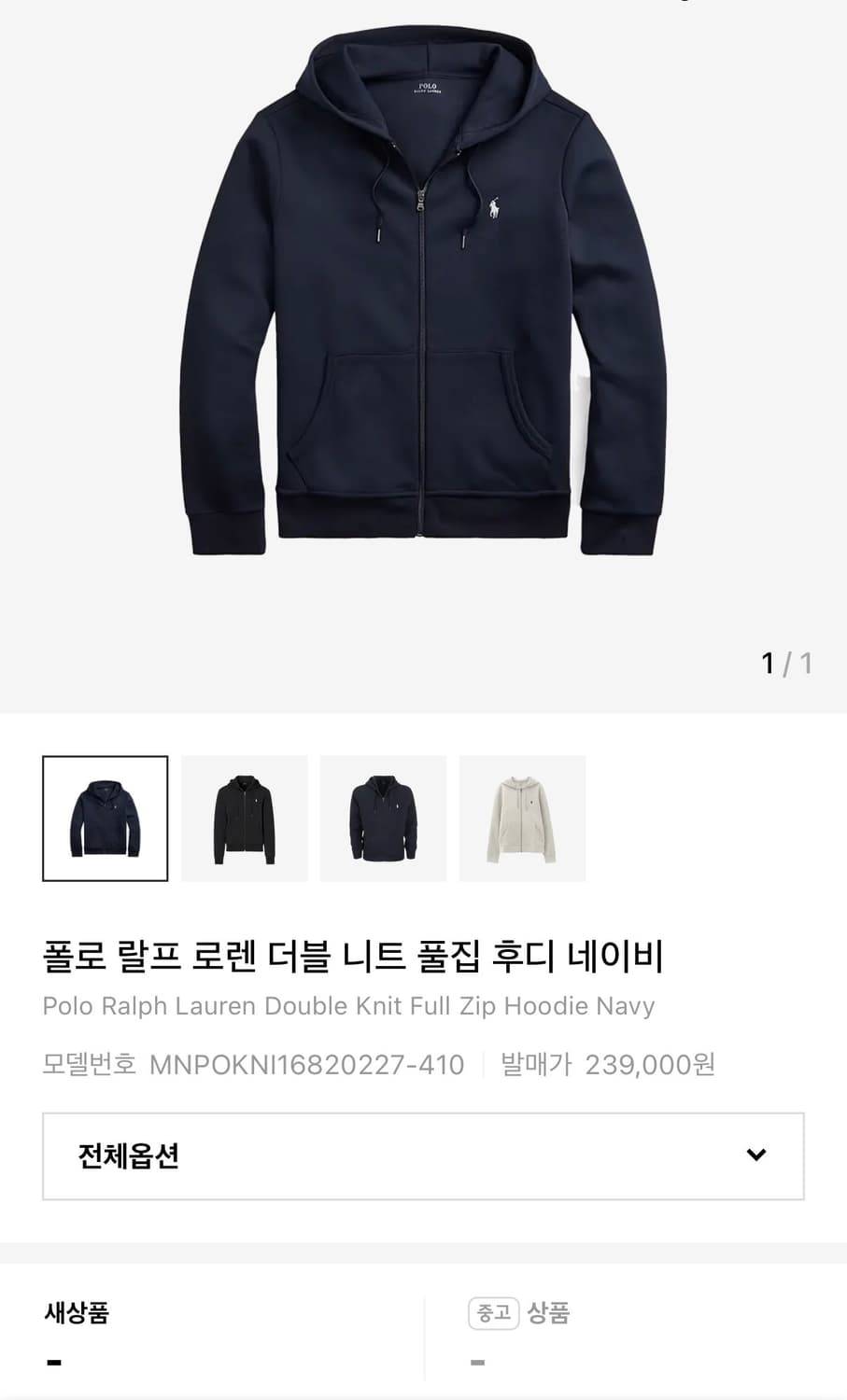Click the chevron arrow inside 전체옵션 selector

pyautogui.click(x=756, y=1156)
